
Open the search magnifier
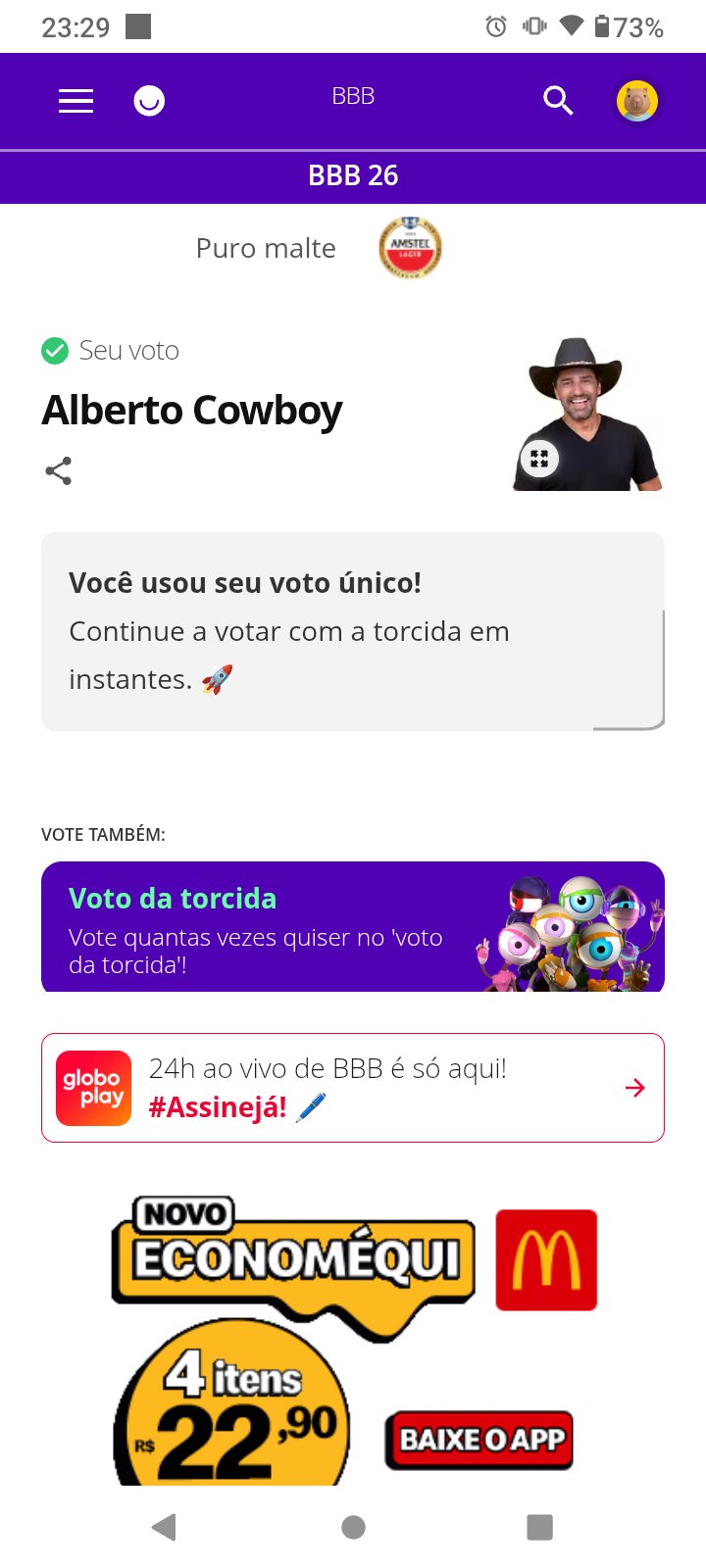(x=558, y=100)
